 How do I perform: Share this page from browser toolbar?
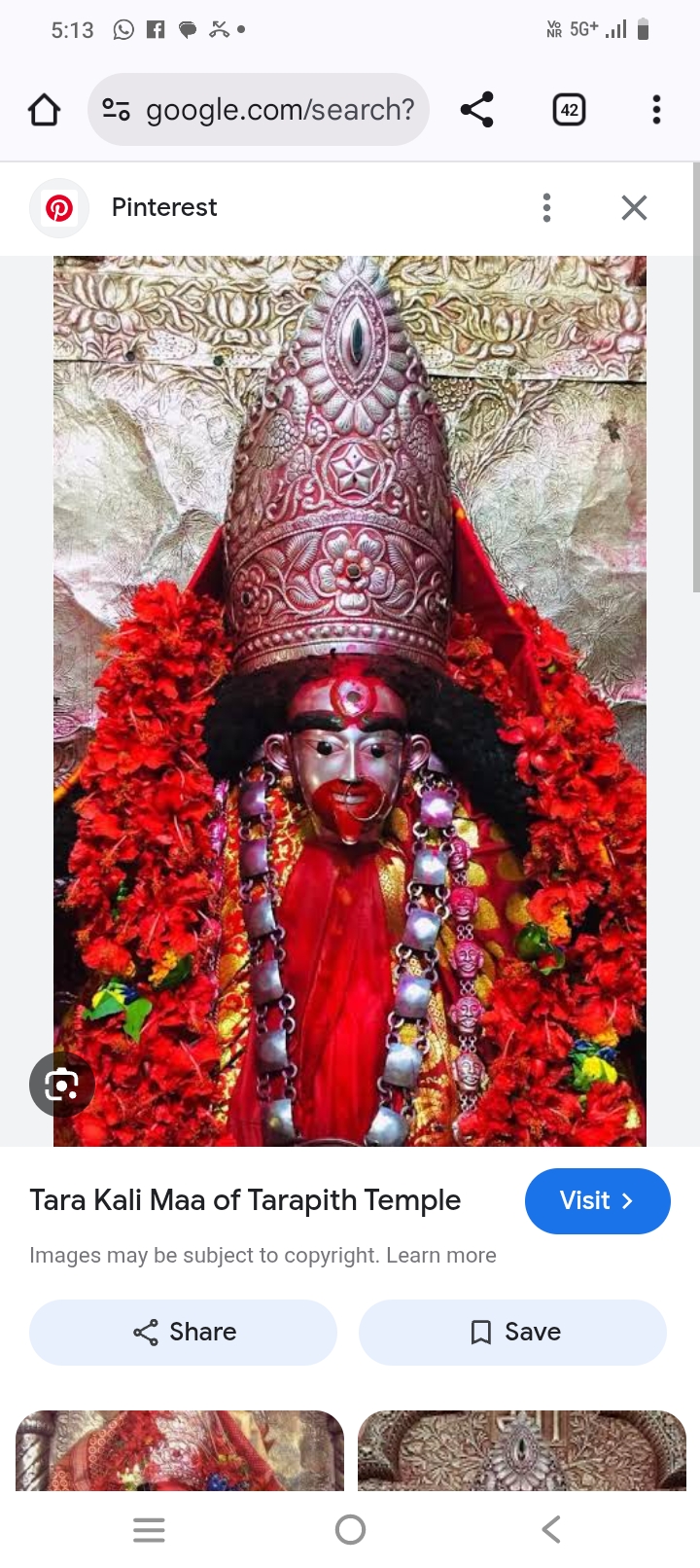pos(476,110)
